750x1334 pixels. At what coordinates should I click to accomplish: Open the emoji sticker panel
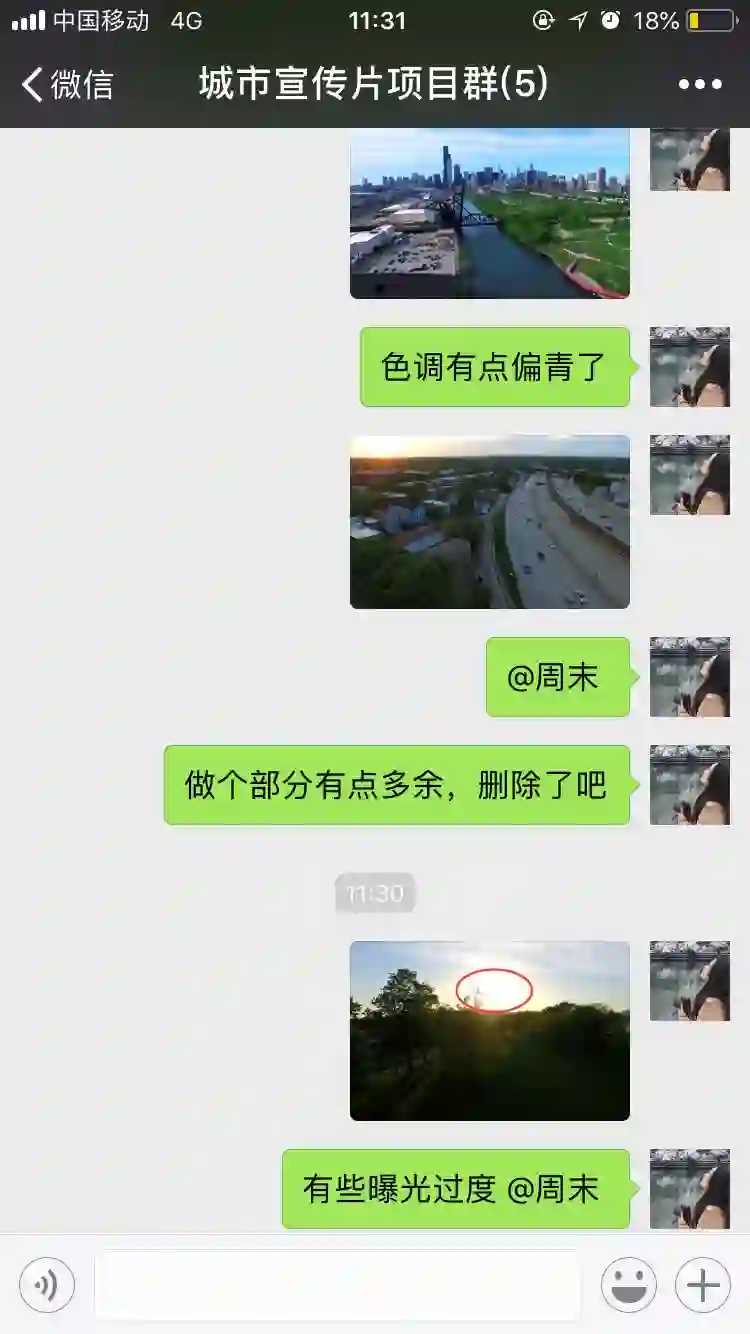click(x=629, y=1284)
